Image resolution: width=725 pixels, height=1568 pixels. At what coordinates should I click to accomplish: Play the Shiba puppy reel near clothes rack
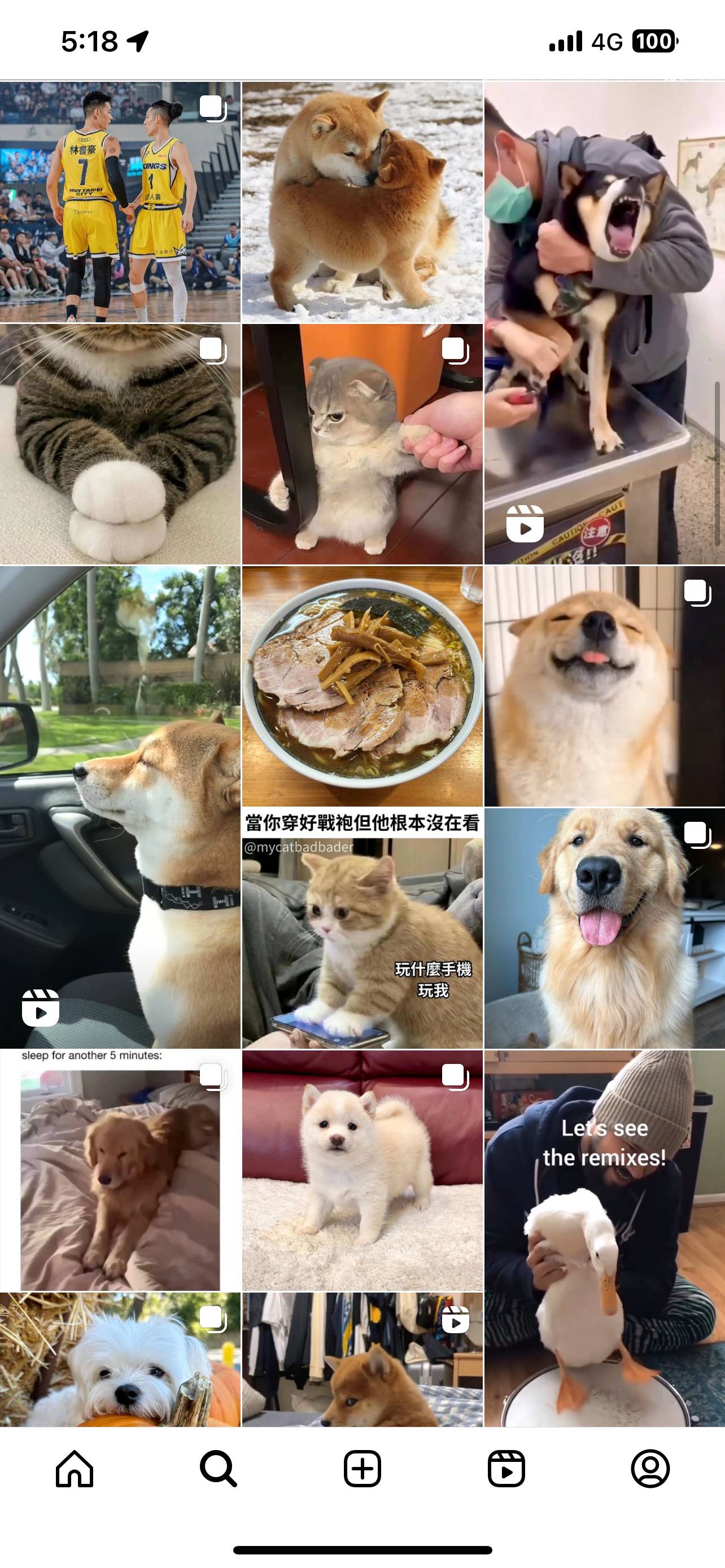[362, 1360]
